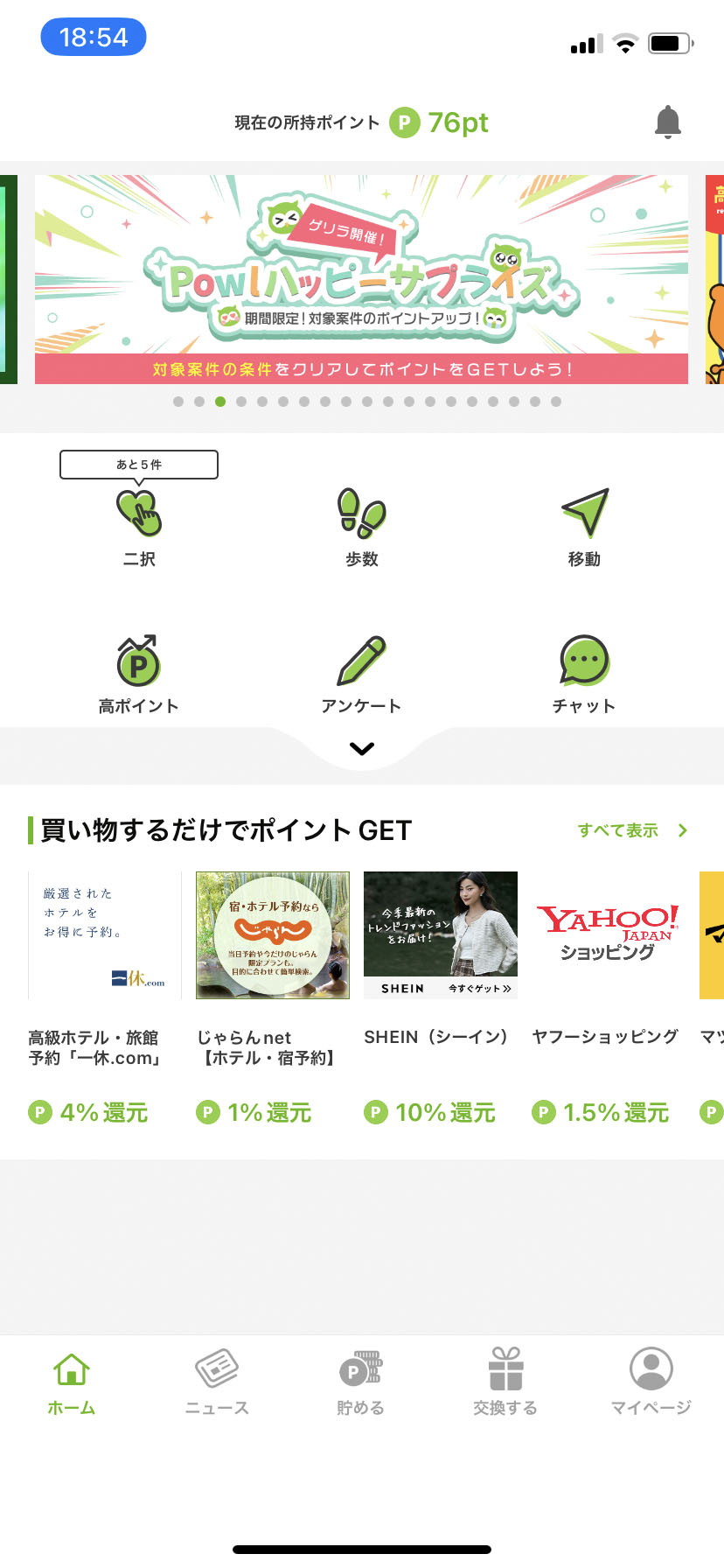
Task: Open the 二択 feature
Action: [x=139, y=525]
